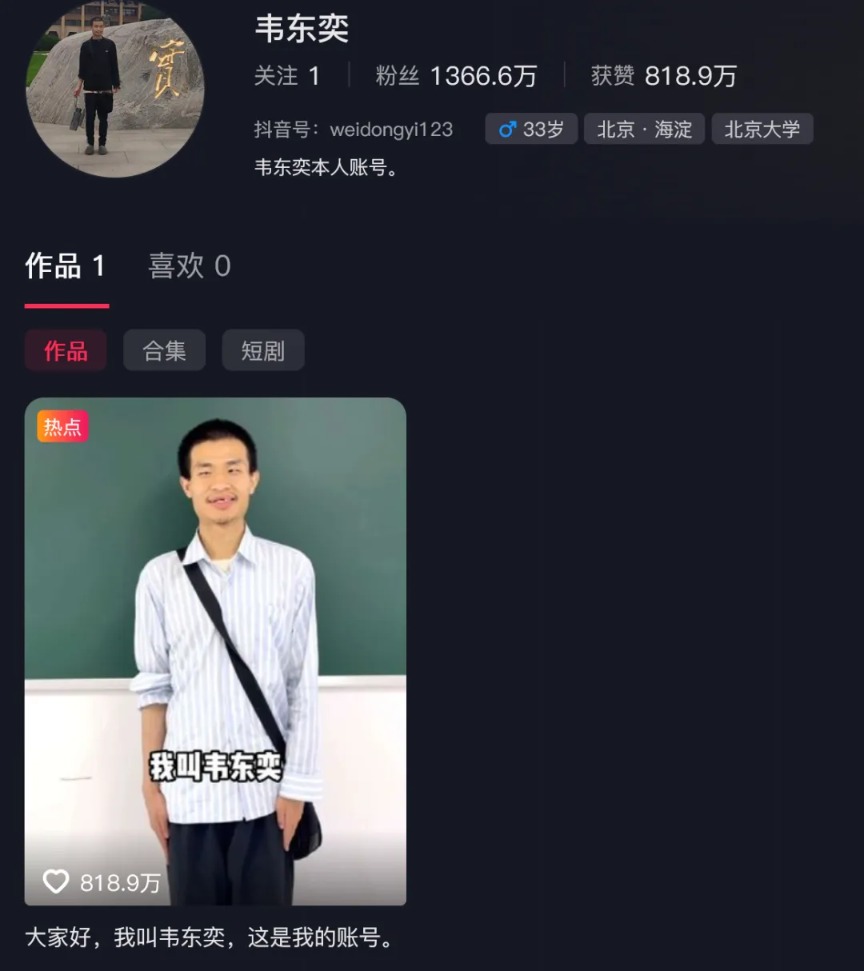Open the 我叫韦东奕 video

click(215, 650)
